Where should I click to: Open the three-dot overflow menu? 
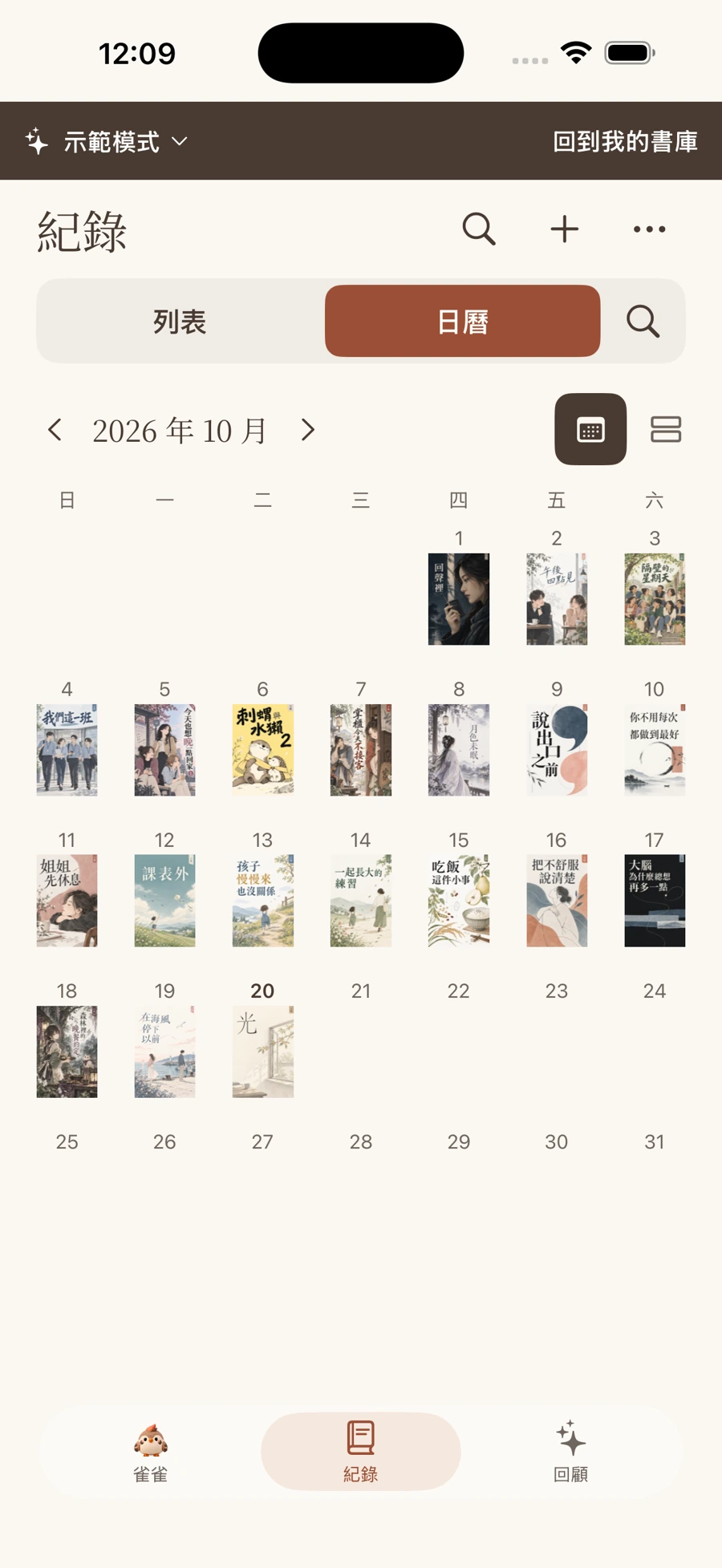(649, 229)
